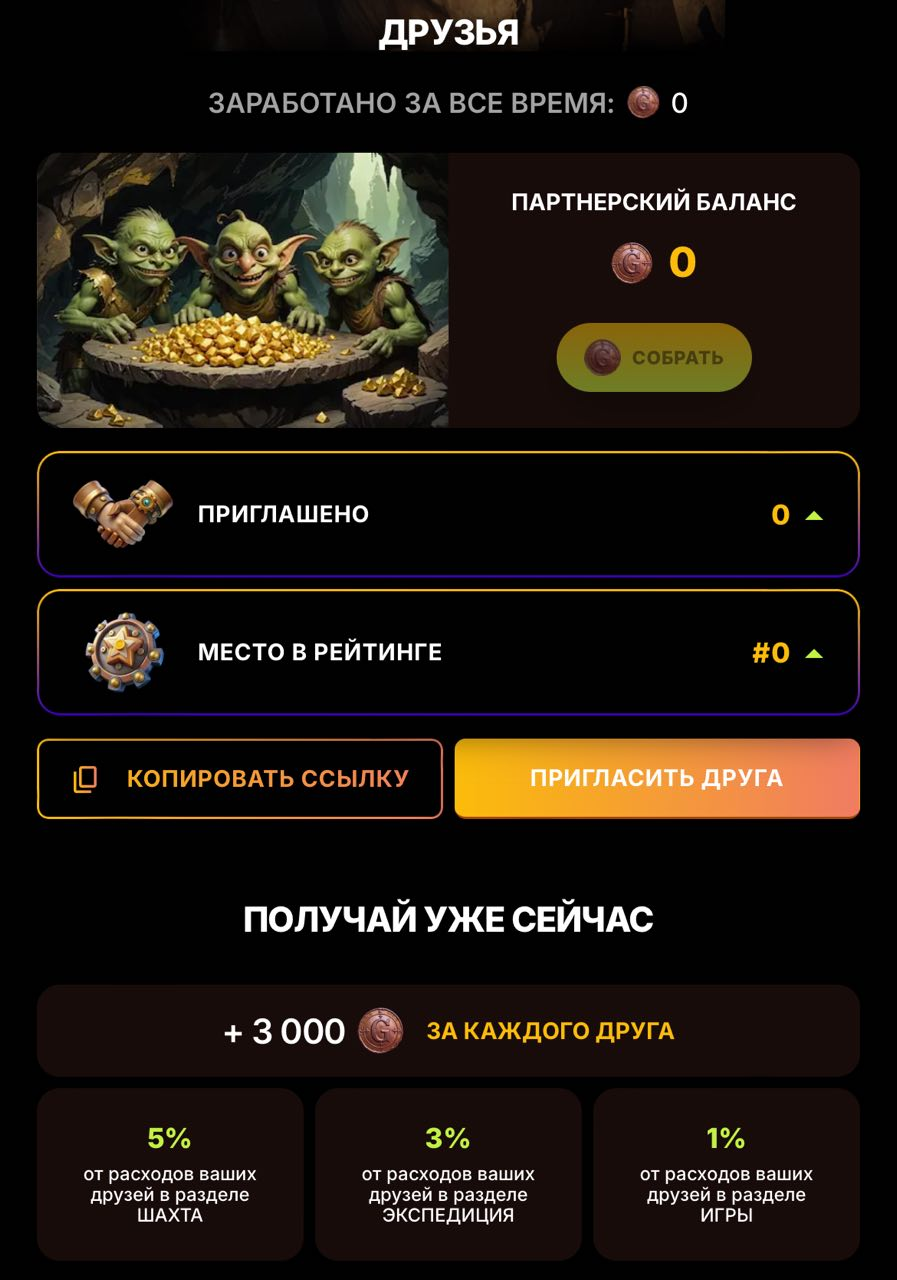Tap Пригласить друга to invite a friend
The width and height of the screenshot is (897, 1280).
tap(657, 778)
